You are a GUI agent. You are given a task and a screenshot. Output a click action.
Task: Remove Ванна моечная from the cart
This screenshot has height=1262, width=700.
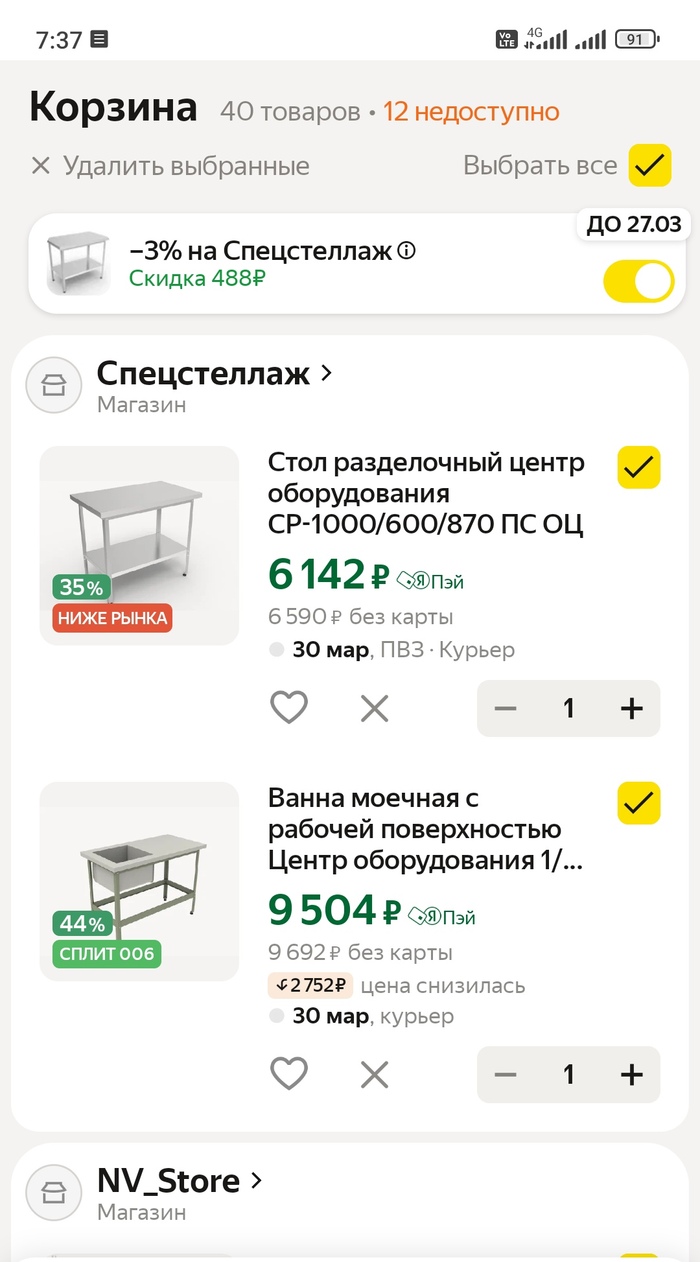[x=374, y=1075]
